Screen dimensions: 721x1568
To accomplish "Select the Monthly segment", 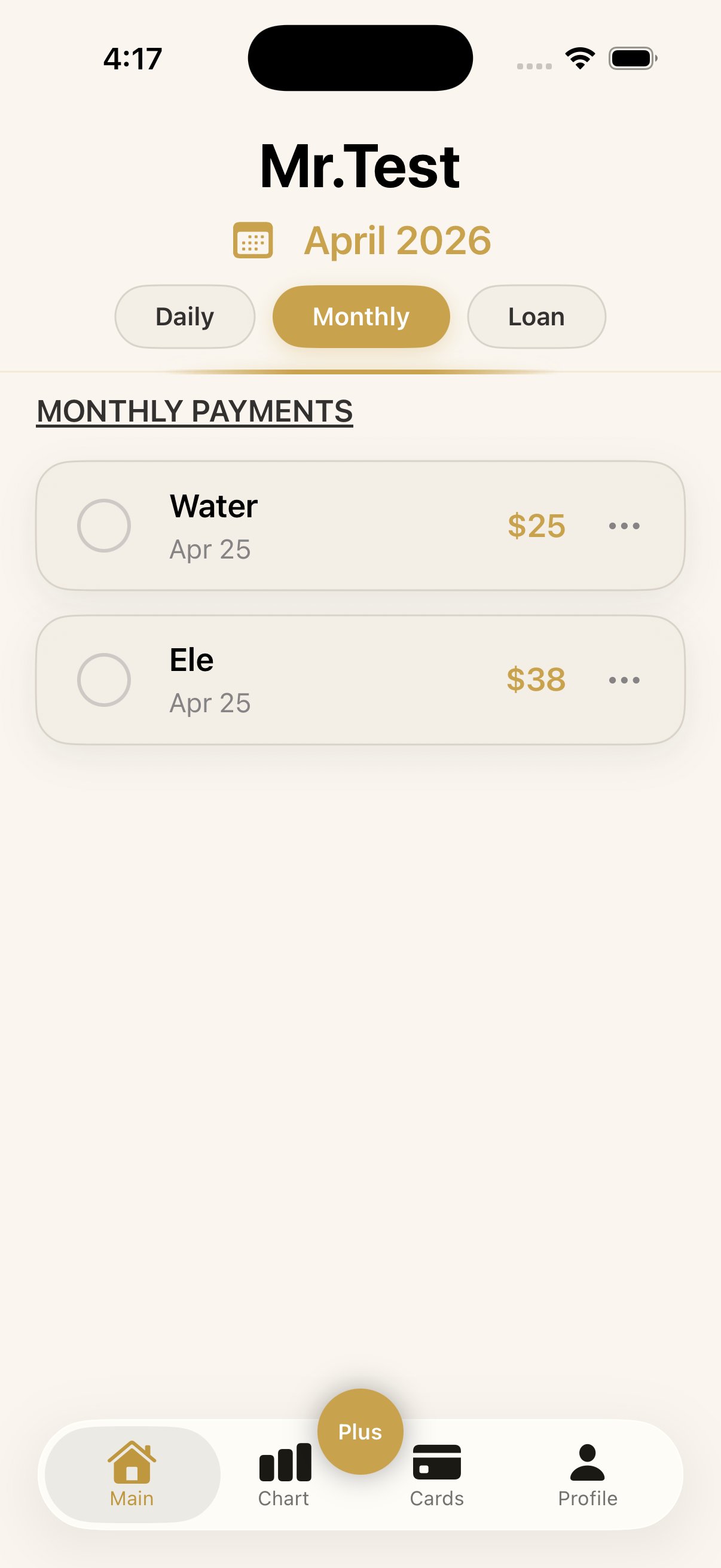I will (360, 316).
